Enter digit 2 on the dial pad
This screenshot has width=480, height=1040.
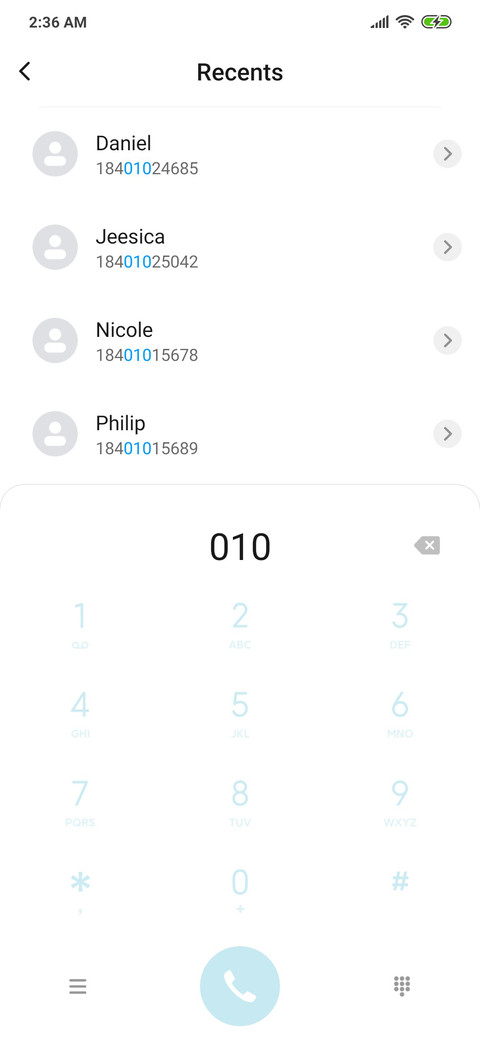click(240, 625)
